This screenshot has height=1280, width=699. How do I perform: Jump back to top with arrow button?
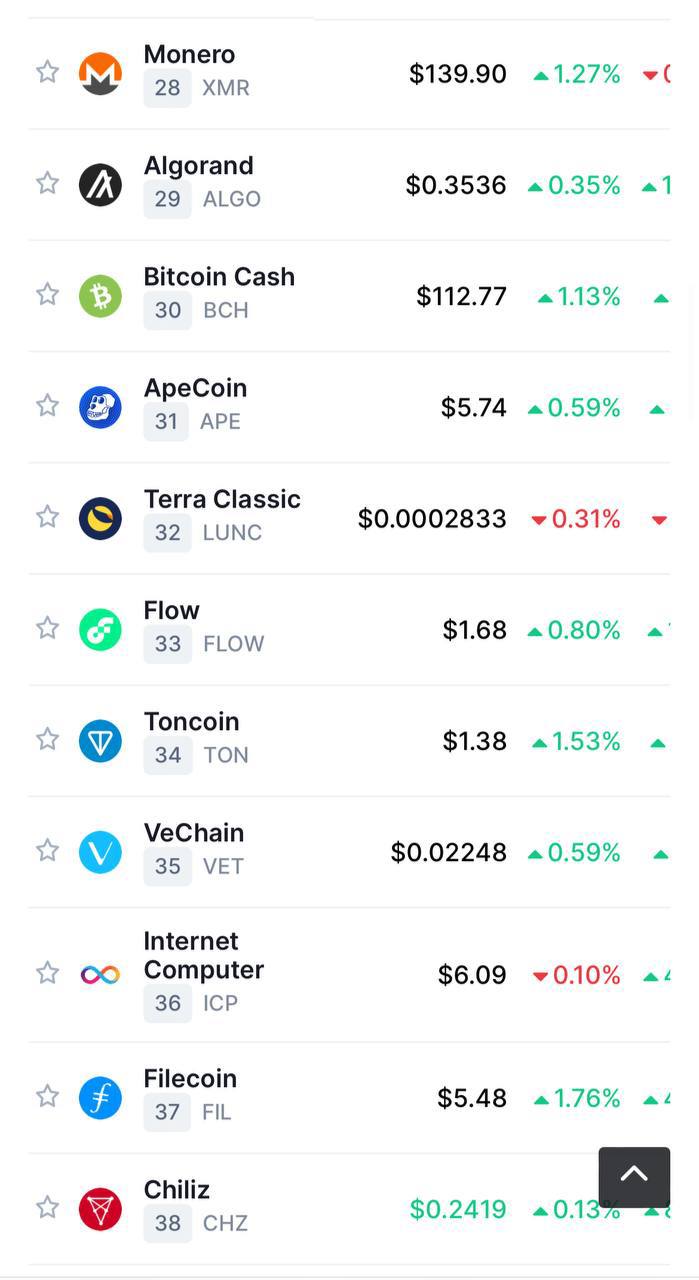[x=634, y=1177]
